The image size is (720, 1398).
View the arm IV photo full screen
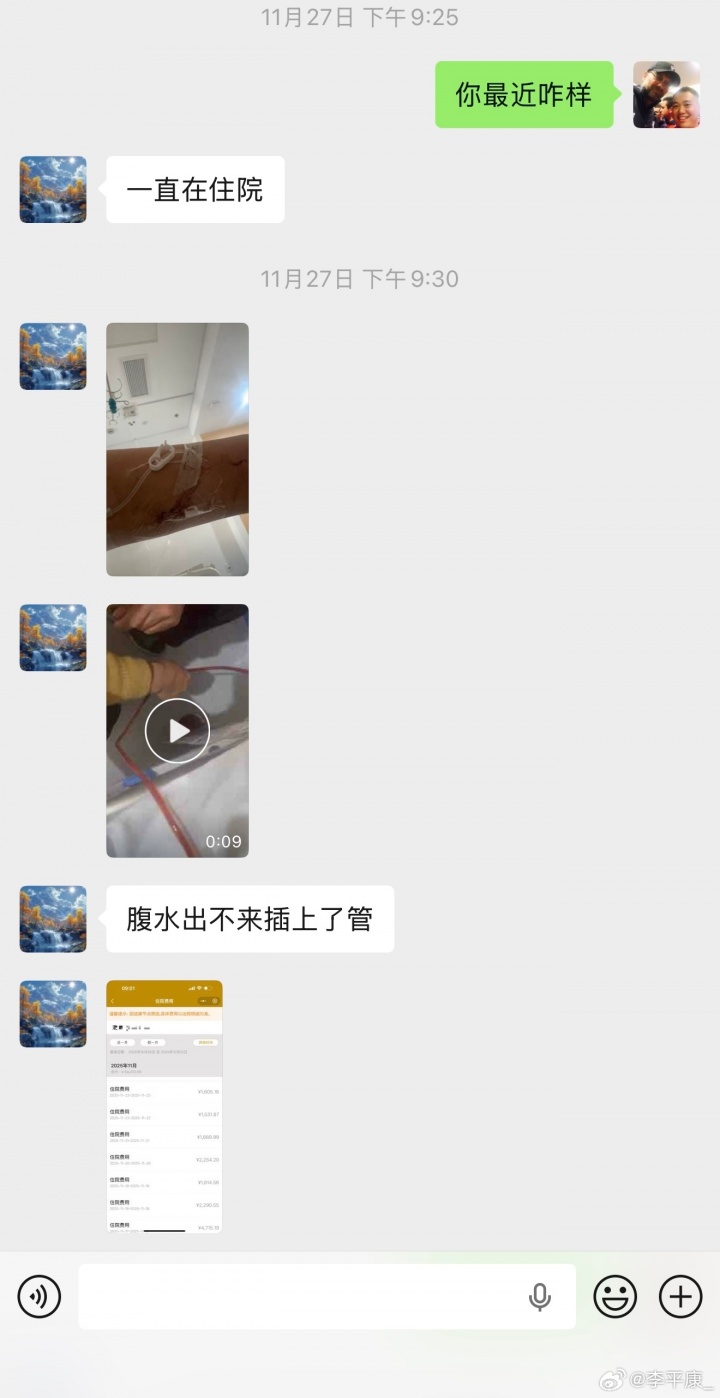click(177, 449)
